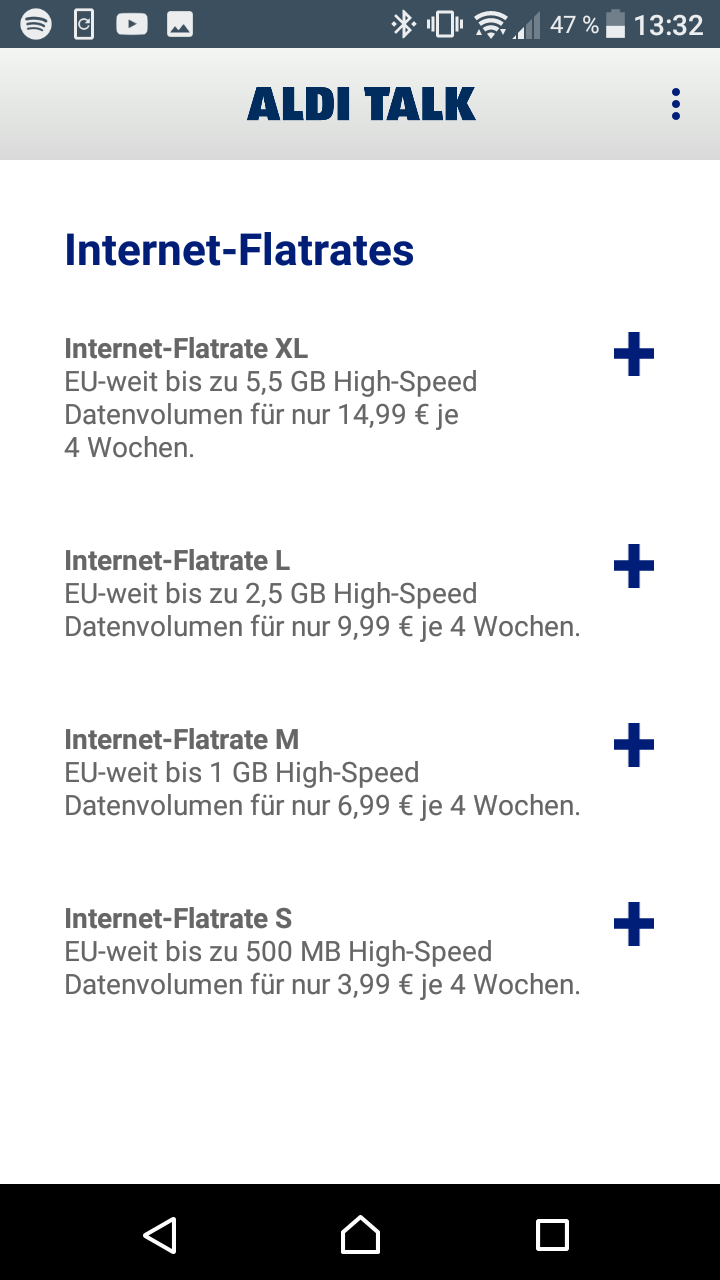Tap the Internet-Flatrate XL plan name
720x1280 pixels.
pos(186,348)
